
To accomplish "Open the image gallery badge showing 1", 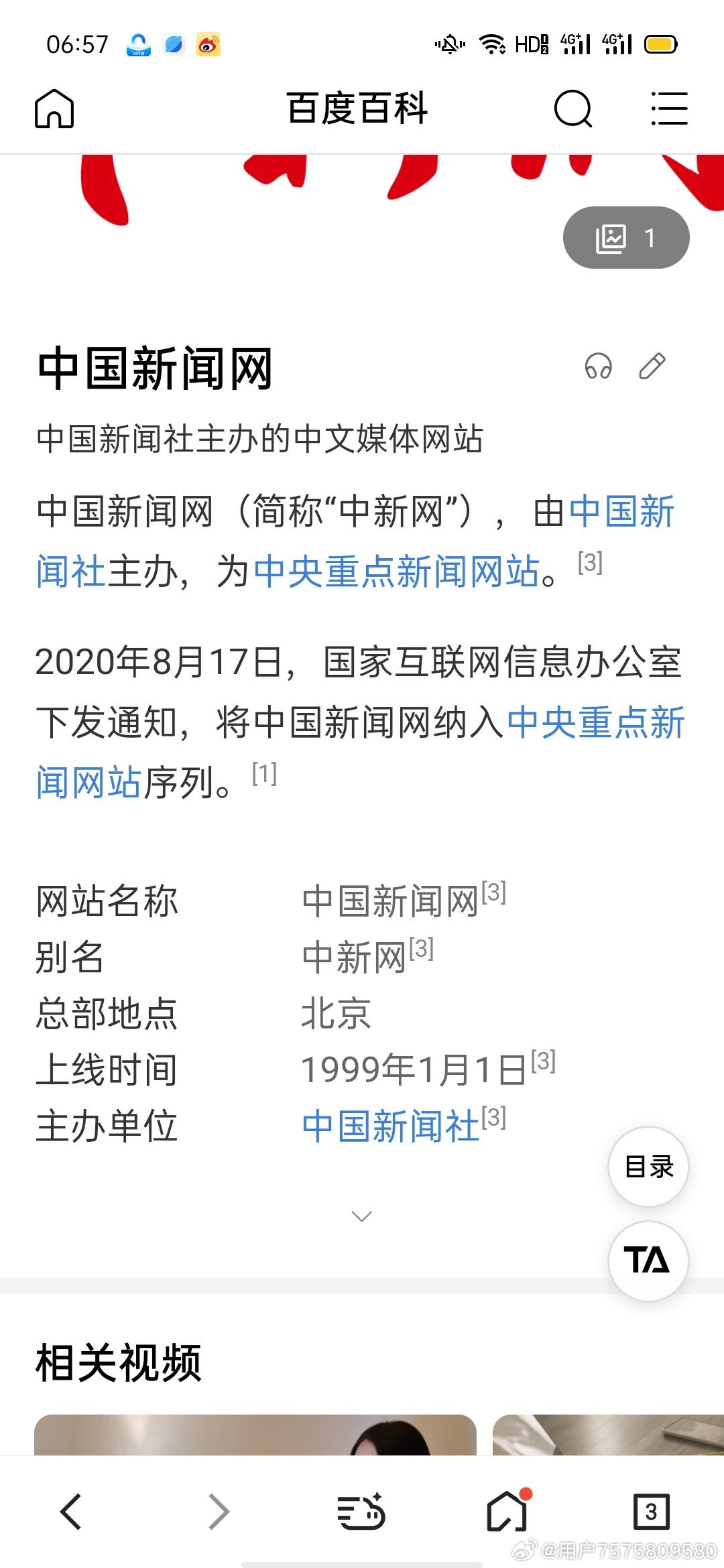I will (625, 238).
